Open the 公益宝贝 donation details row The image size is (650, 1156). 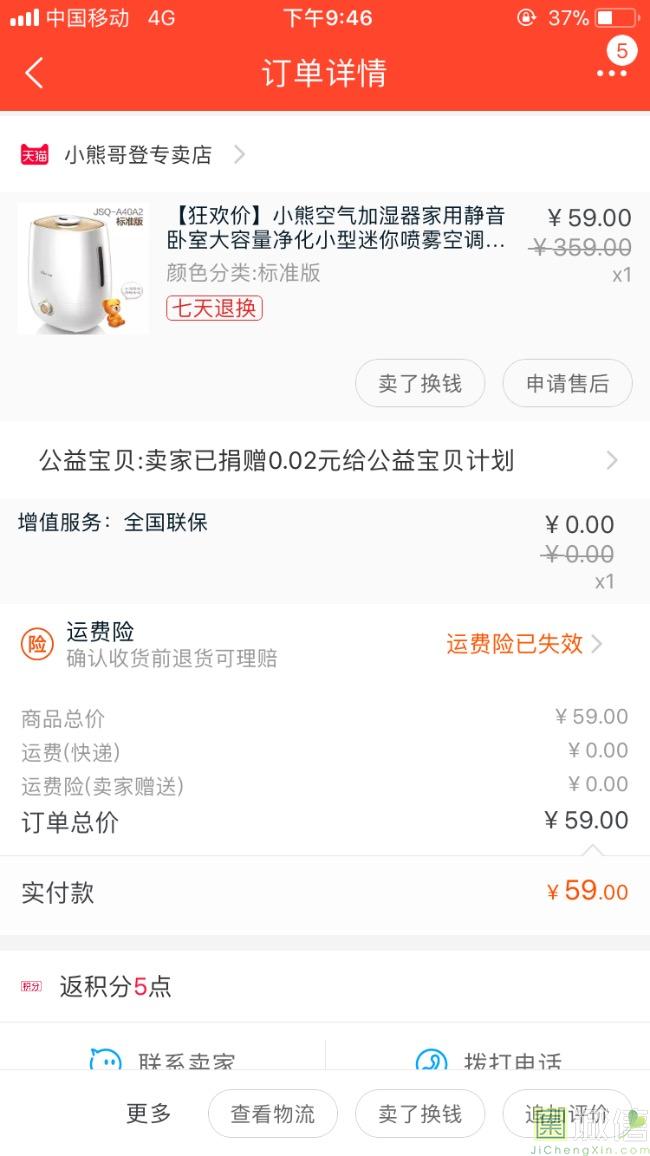click(325, 460)
